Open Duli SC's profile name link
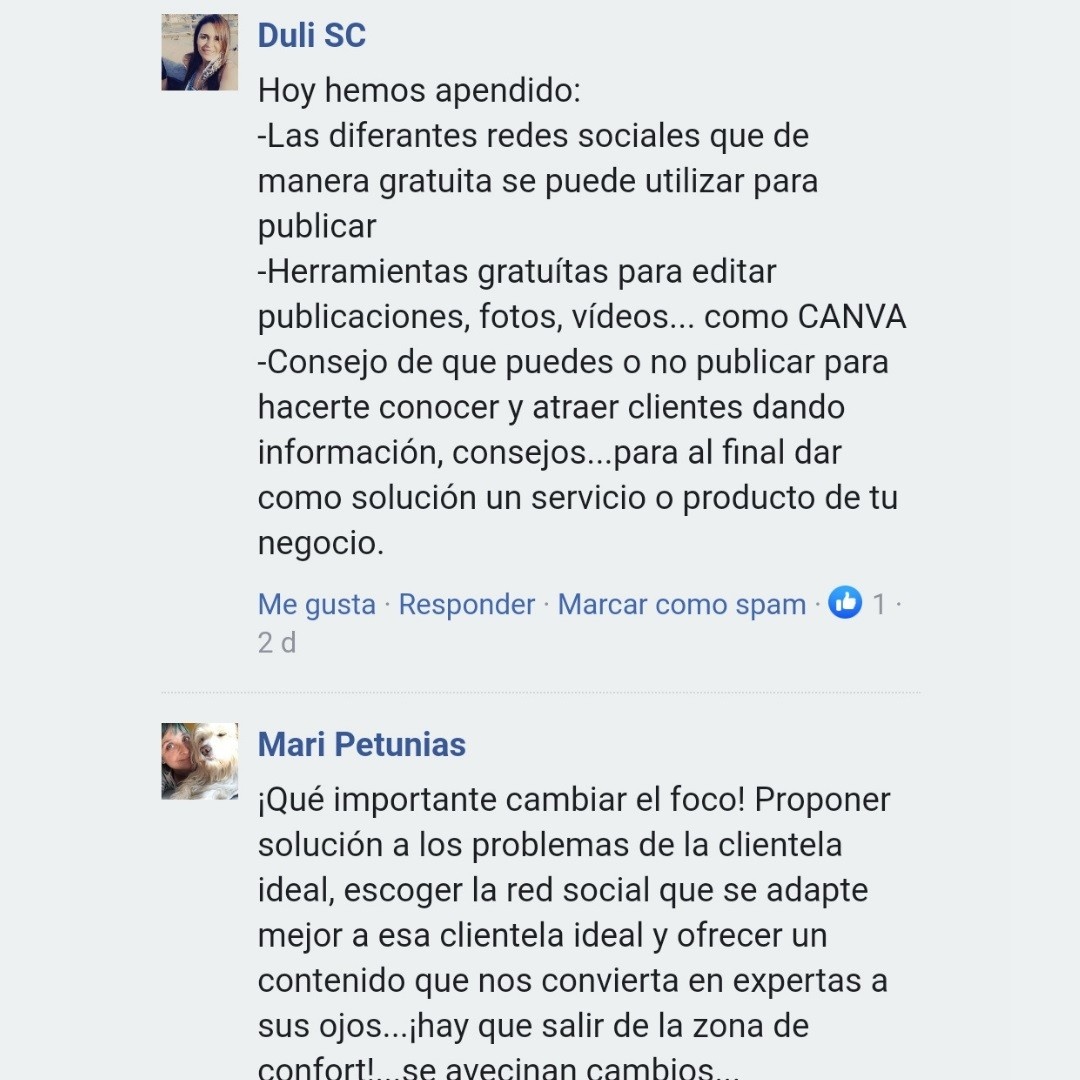Viewport: 1080px width, 1080px height. 311,36
